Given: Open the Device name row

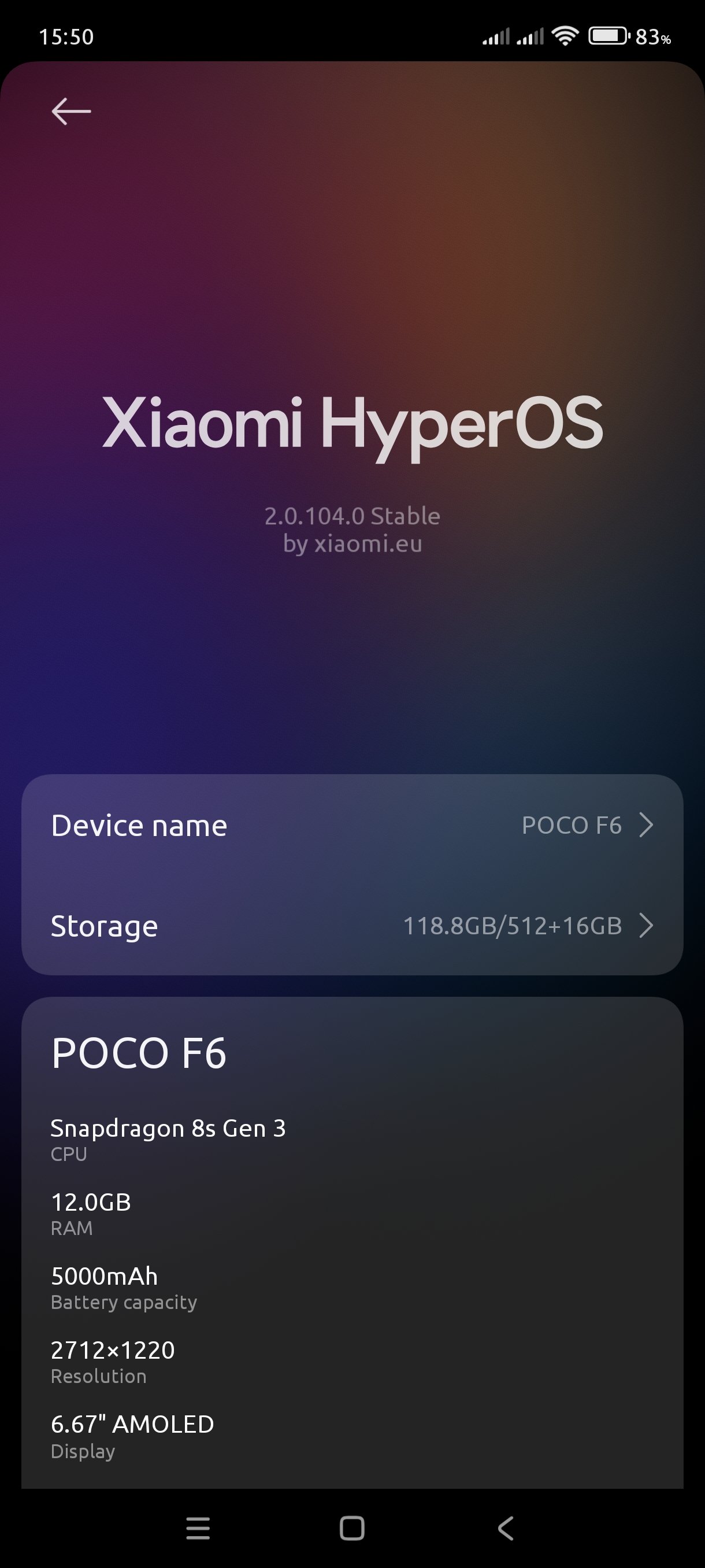Looking at the screenshot, I should 352,825.
